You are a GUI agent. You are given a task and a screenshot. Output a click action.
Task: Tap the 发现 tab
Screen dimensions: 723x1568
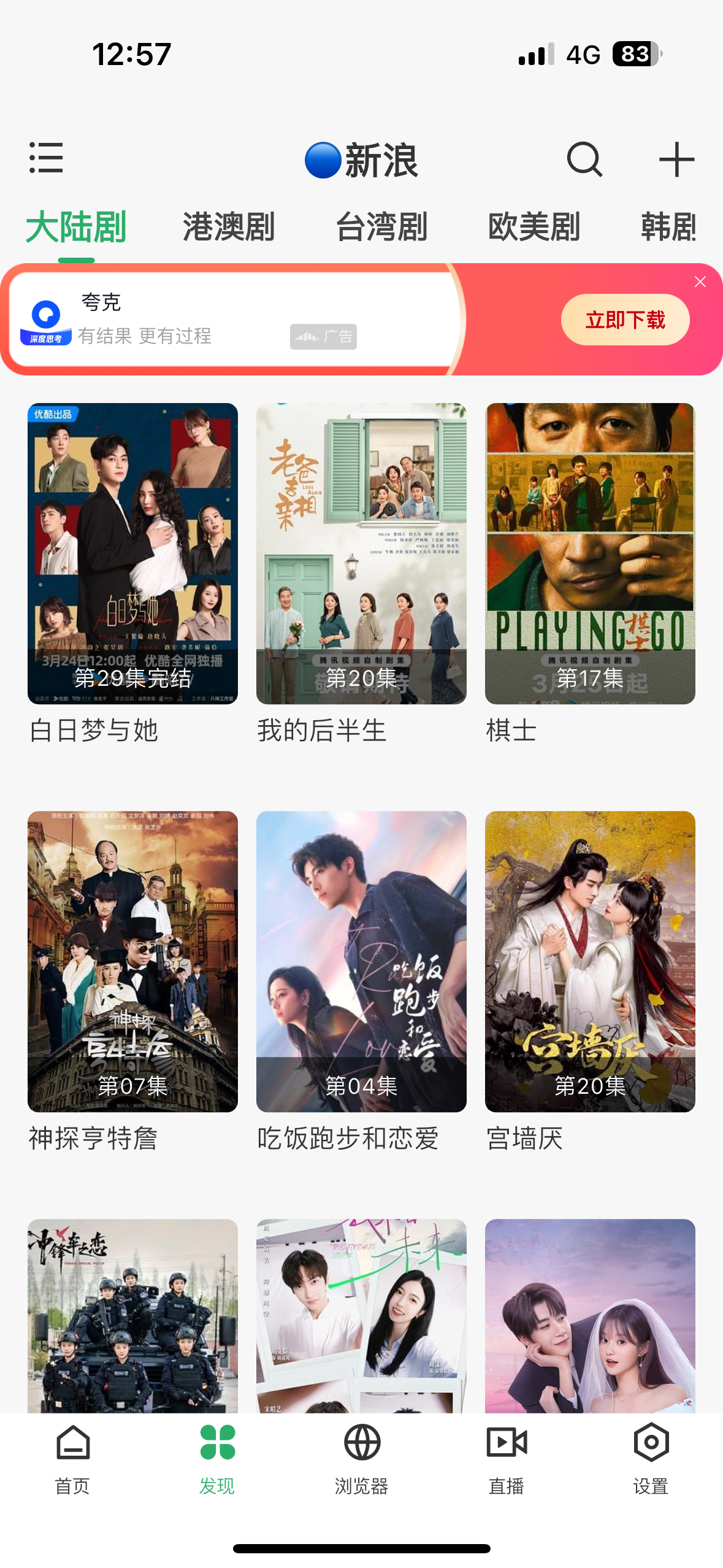click(x=217, y=1458)
